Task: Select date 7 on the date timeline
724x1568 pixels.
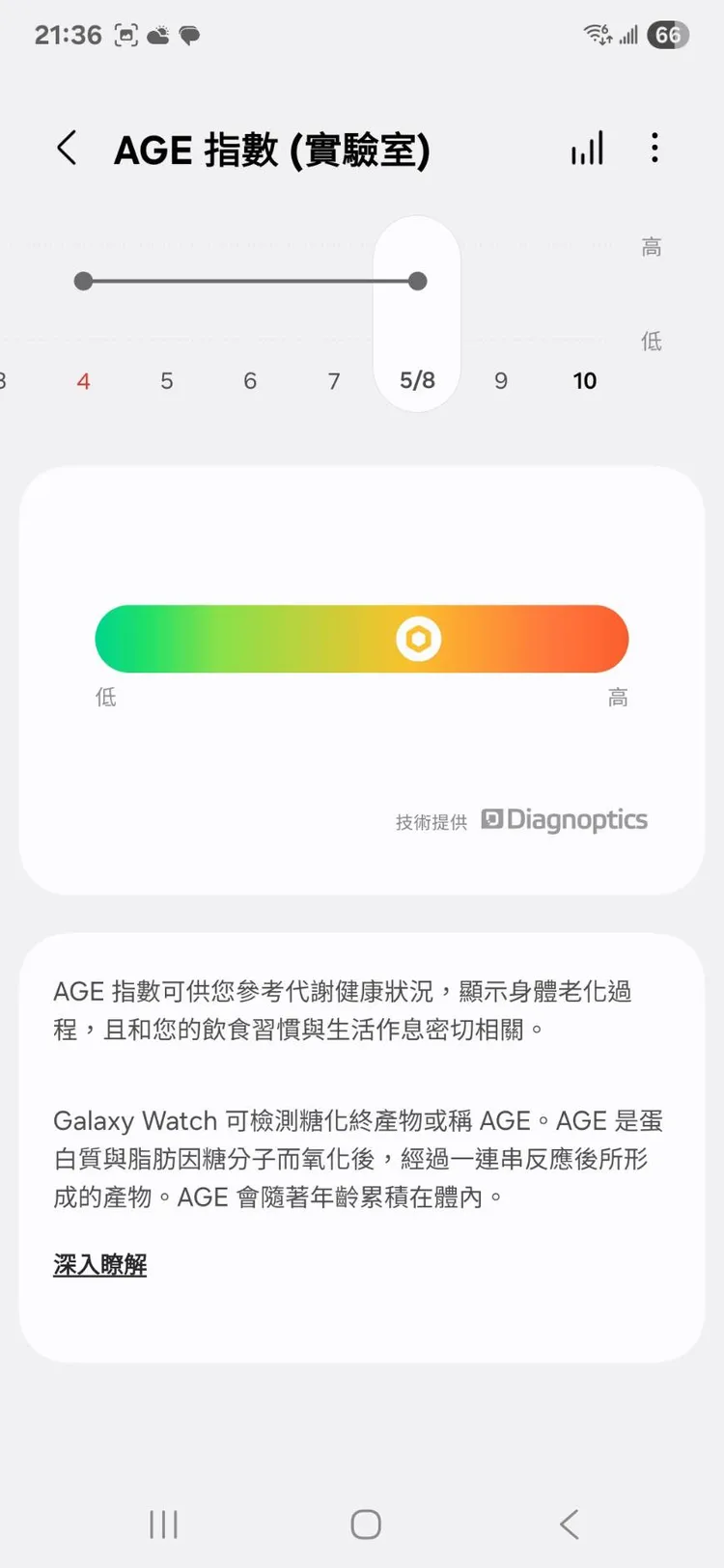Action: point(333,380)
